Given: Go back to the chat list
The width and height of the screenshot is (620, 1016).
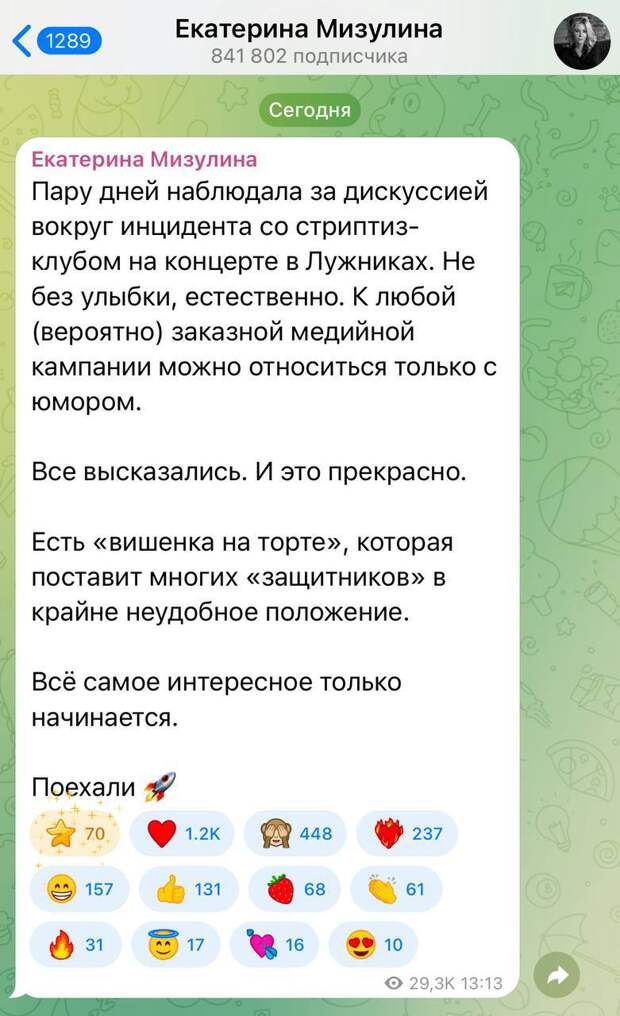Looking at the screenshot, I should click(x=57, y=41).
